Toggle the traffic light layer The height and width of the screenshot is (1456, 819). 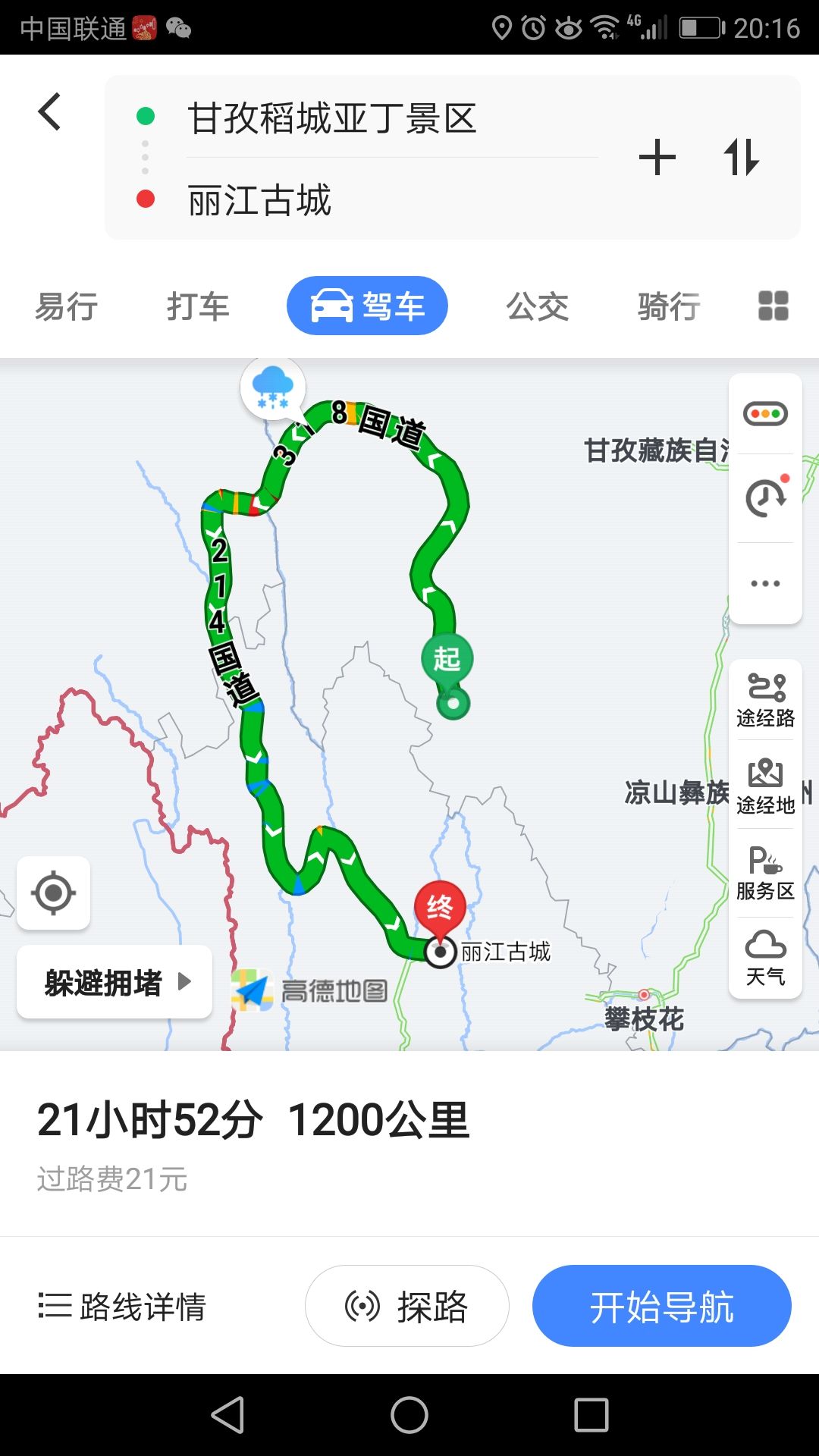tap(766, 414)
